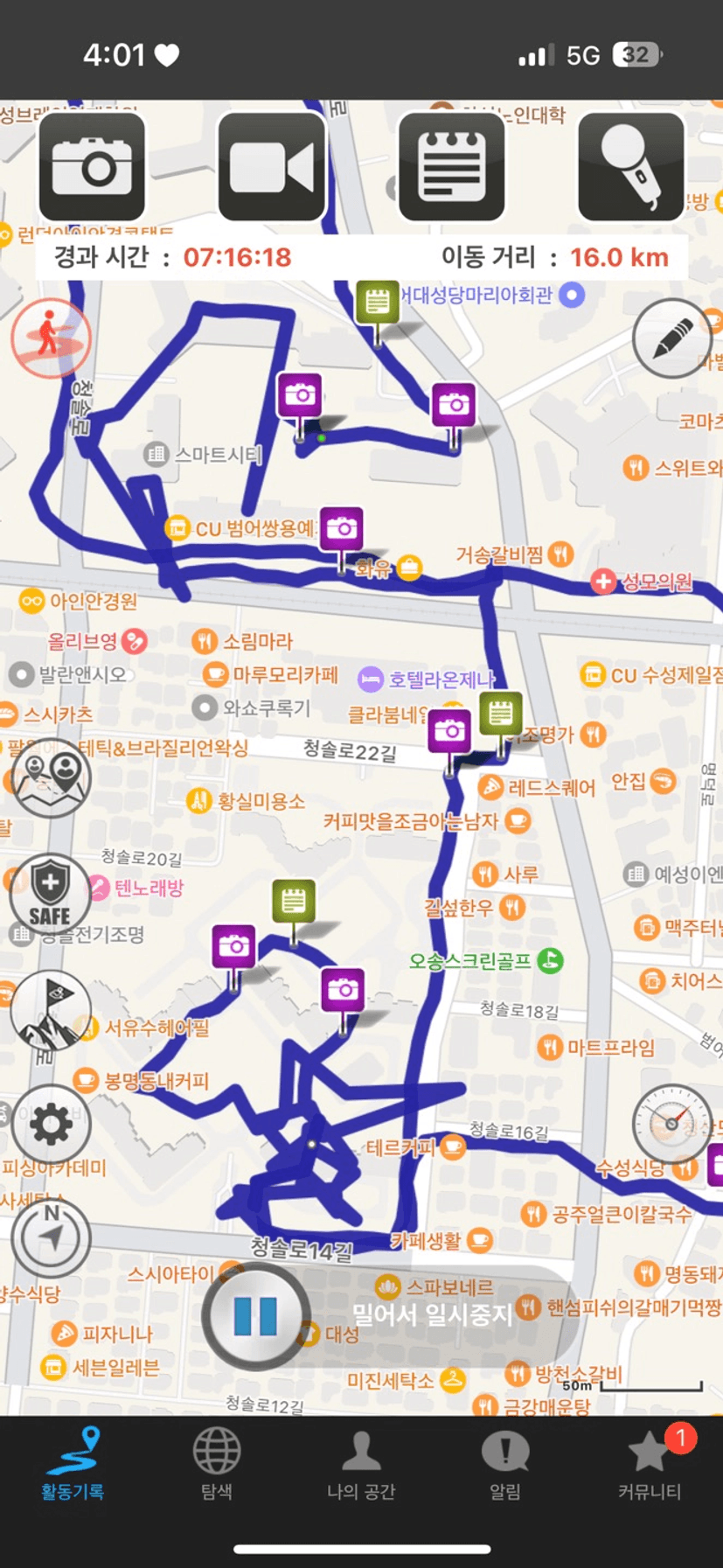Open the friends location map icon
The height and width of the screenshot is (1568, 723).
[51, 777]
